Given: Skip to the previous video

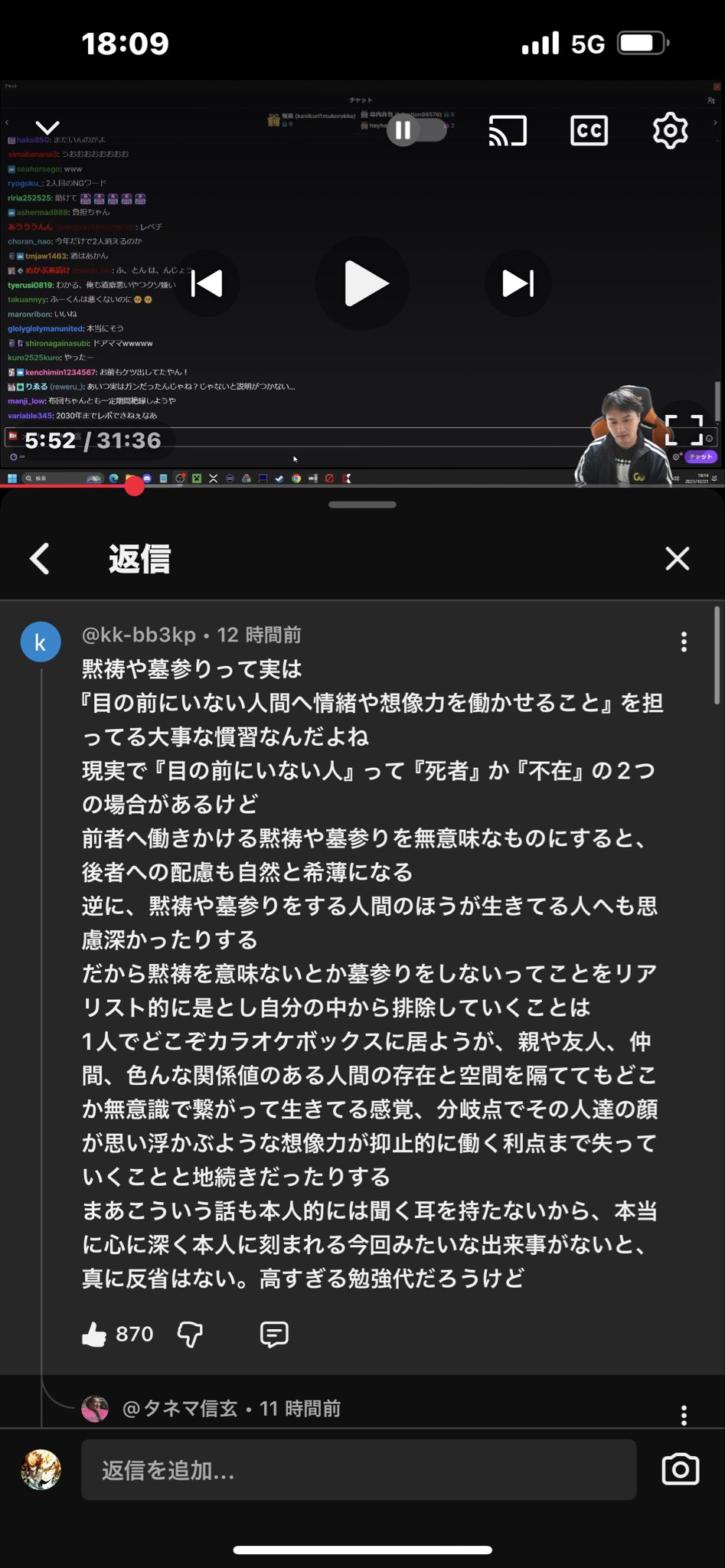Looking at the screenshot, I should coord(207,283).
